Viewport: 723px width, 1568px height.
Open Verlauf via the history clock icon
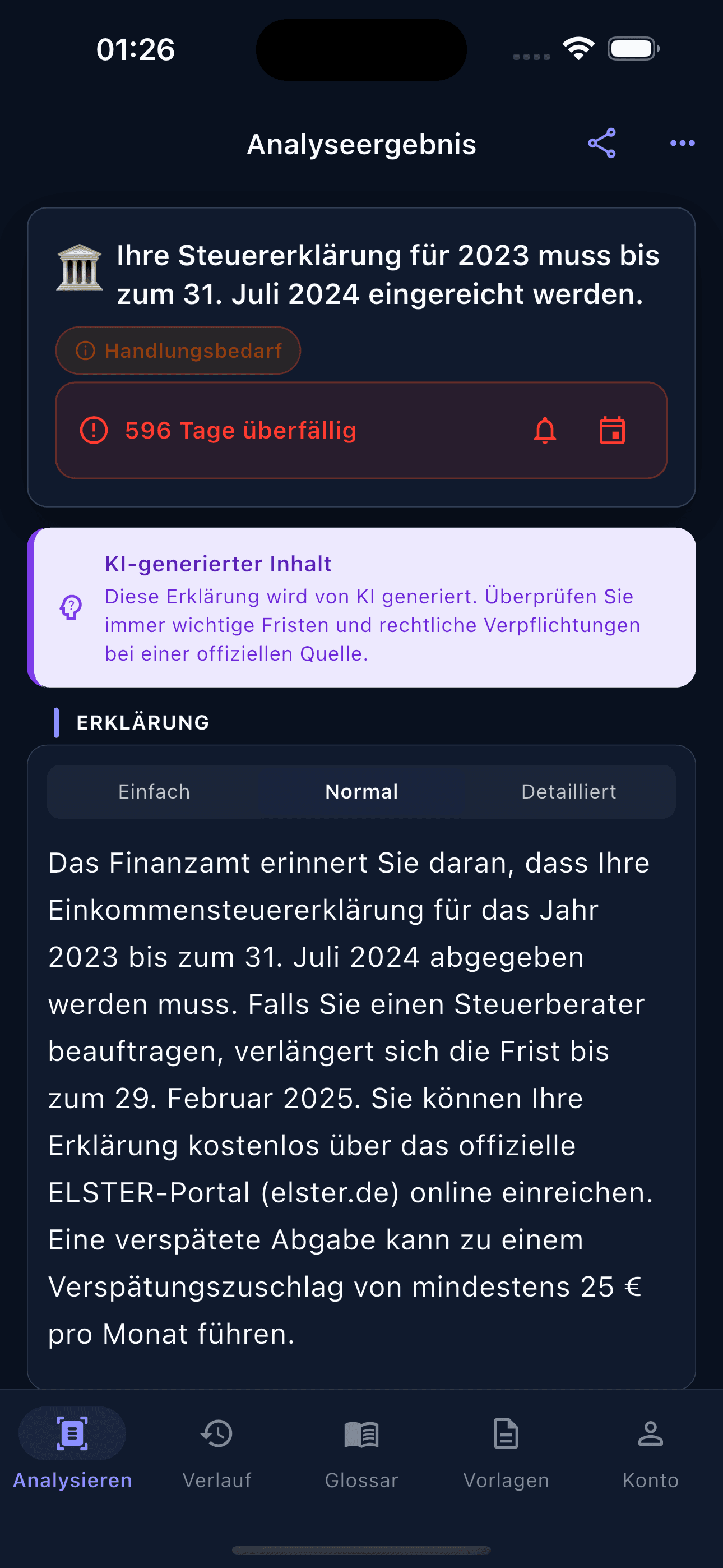coord(217,1433)
